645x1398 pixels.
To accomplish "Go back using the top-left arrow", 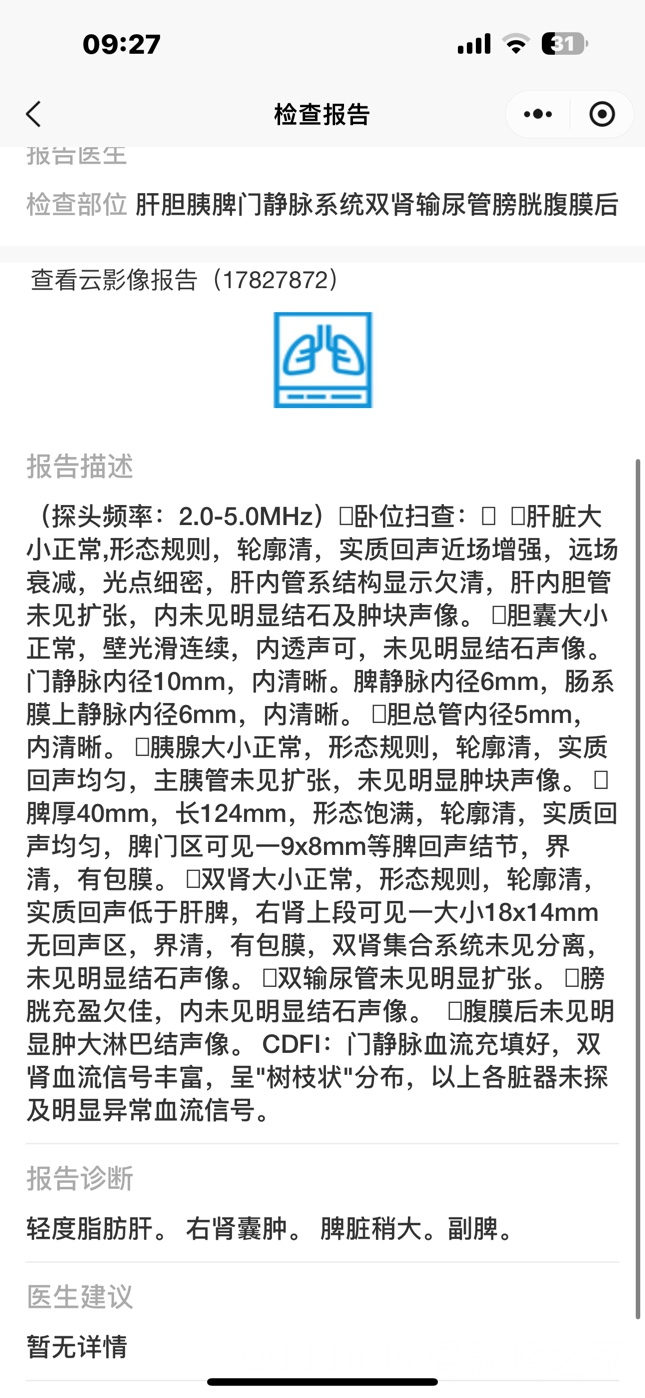I will 34,114.
